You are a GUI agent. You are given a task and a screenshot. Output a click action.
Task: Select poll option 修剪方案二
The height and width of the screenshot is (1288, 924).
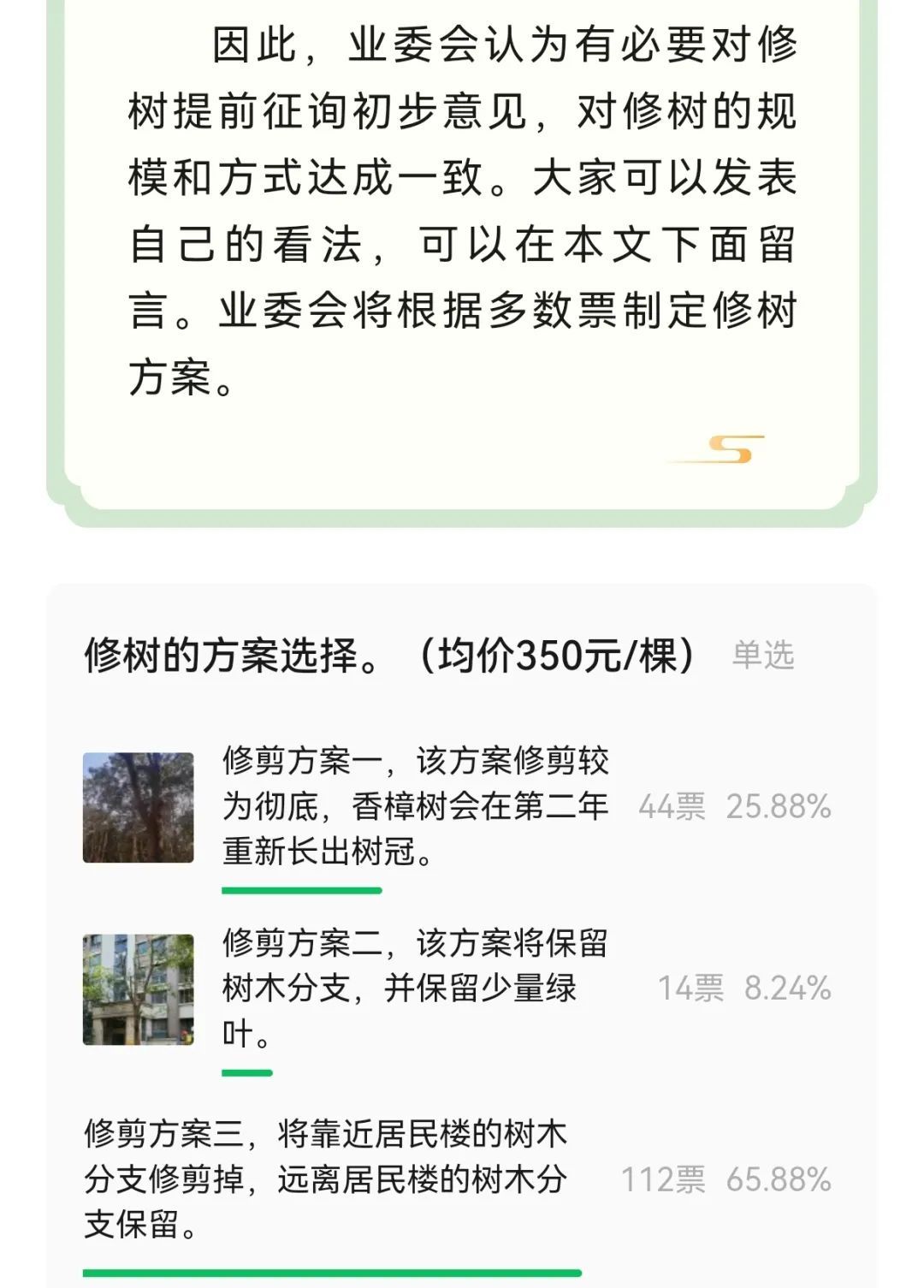tap(415, 988)
